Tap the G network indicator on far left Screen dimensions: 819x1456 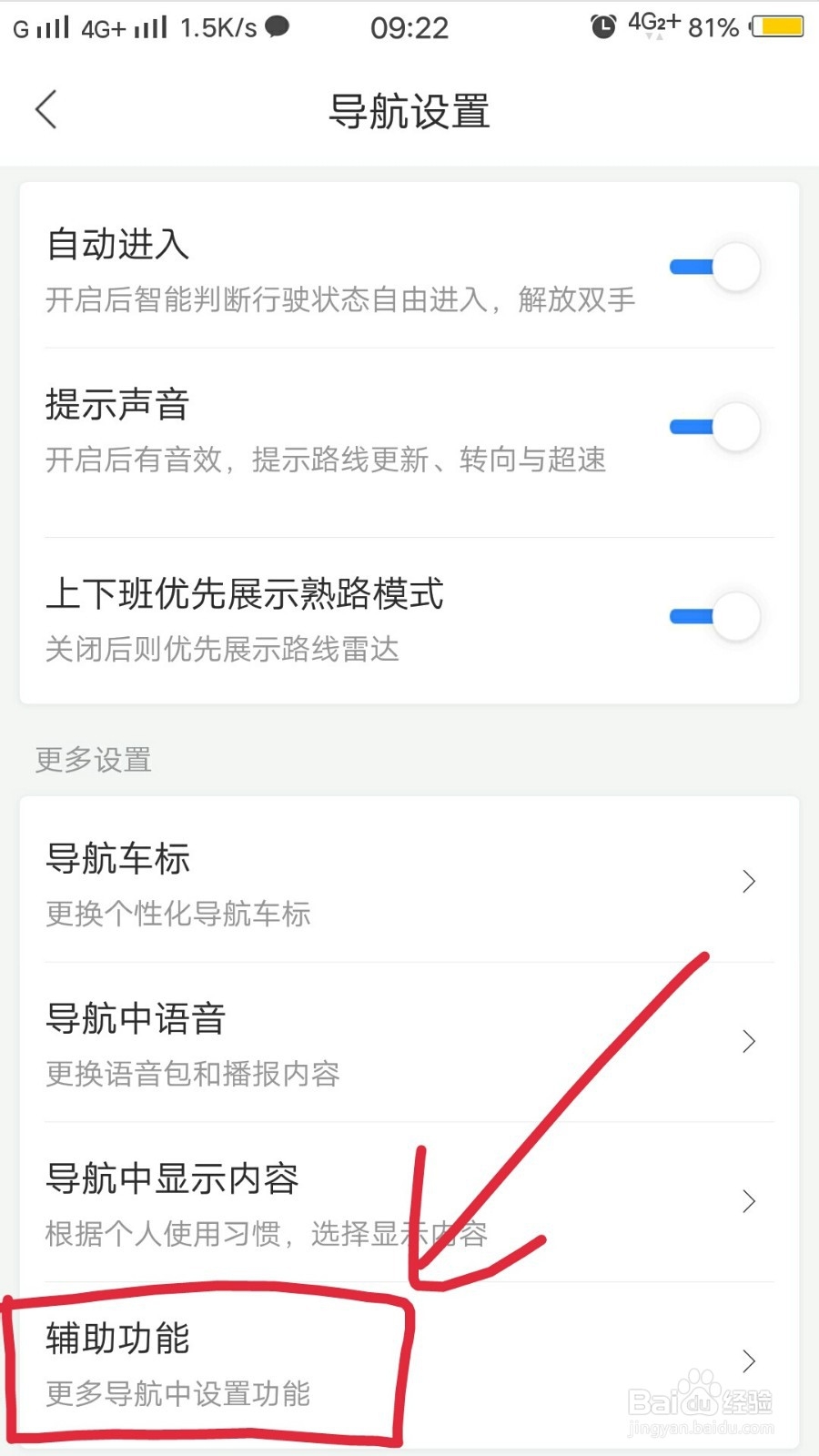(x=18, y=27)
